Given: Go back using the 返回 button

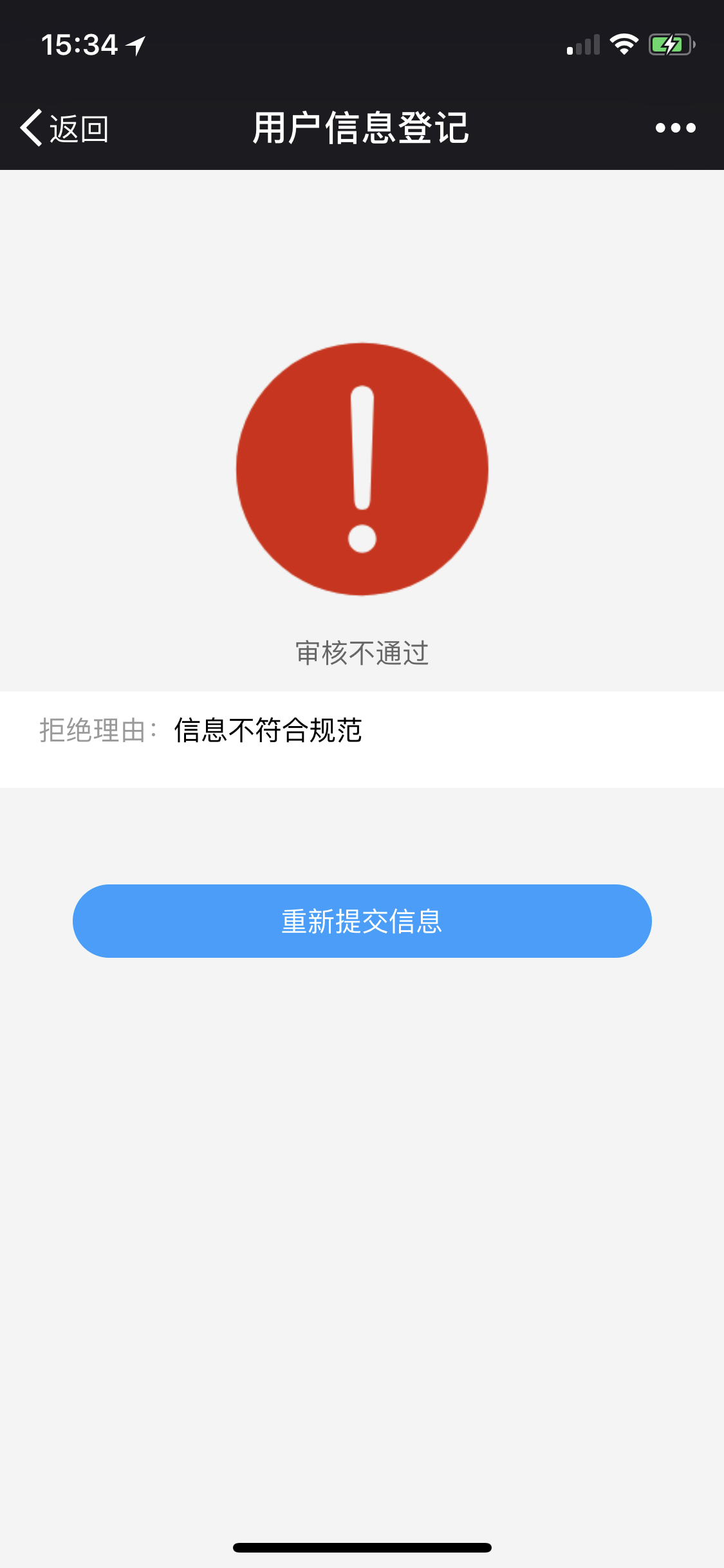Looking at the screenshot, I should 64,128.
